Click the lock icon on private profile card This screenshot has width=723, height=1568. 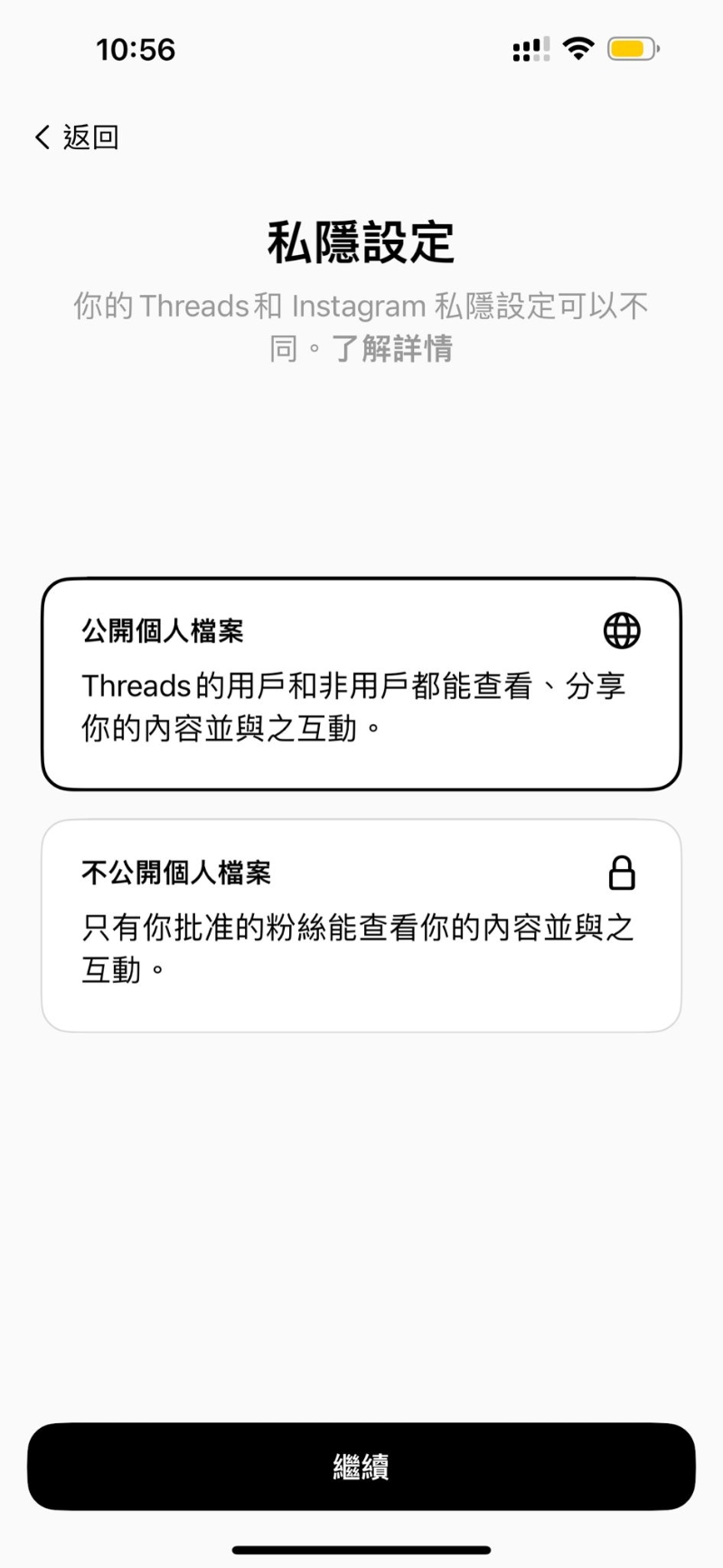[x=621, y=872]
